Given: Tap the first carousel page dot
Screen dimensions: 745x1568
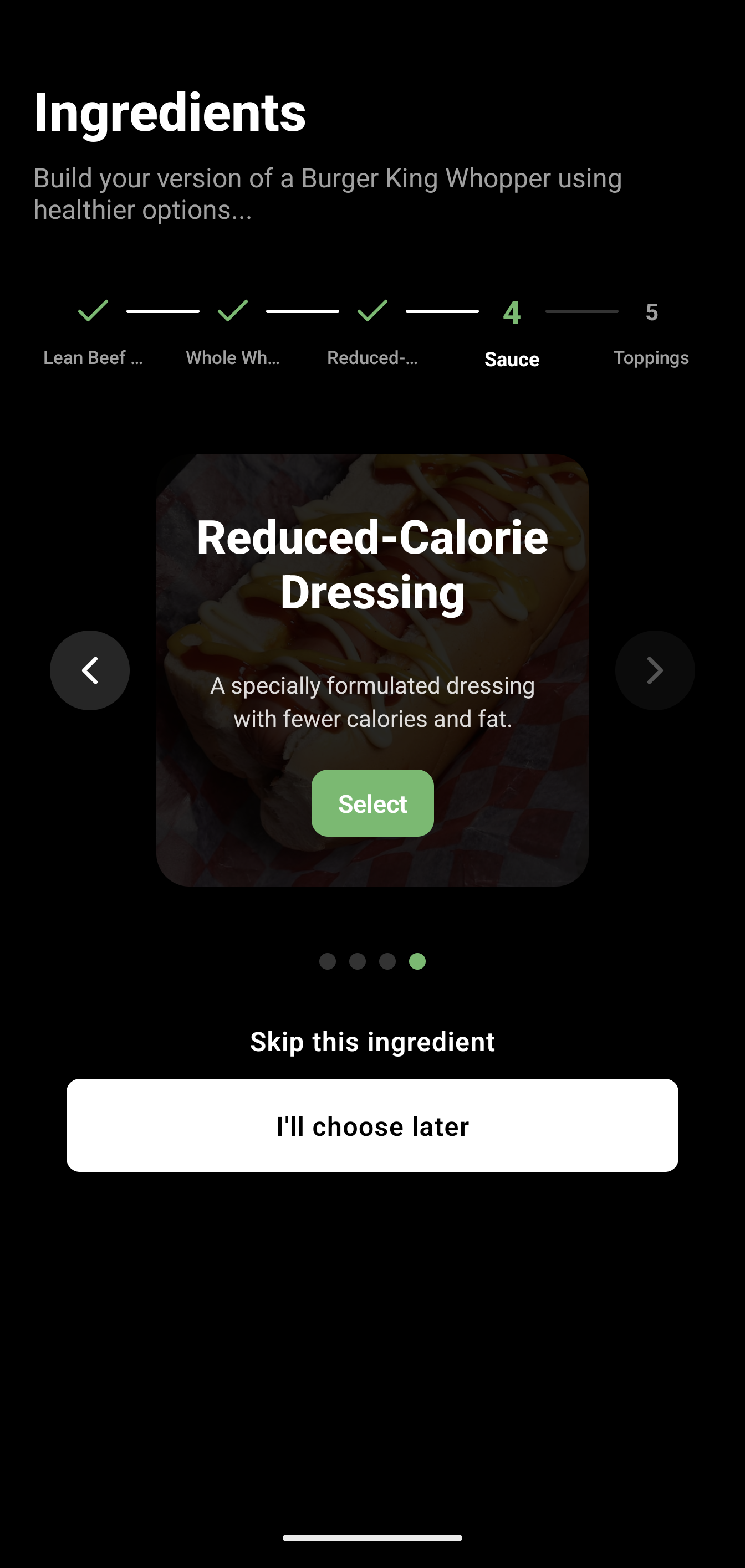Looking at the screenshot, I should [x=328, y=961].
